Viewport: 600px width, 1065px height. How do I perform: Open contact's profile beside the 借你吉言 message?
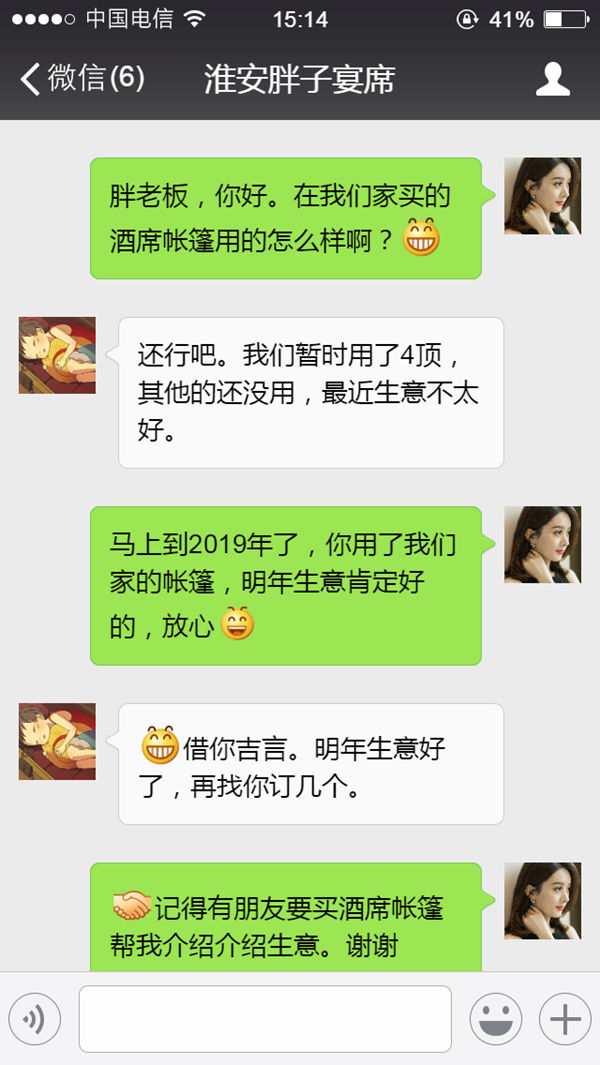point(57,741)
